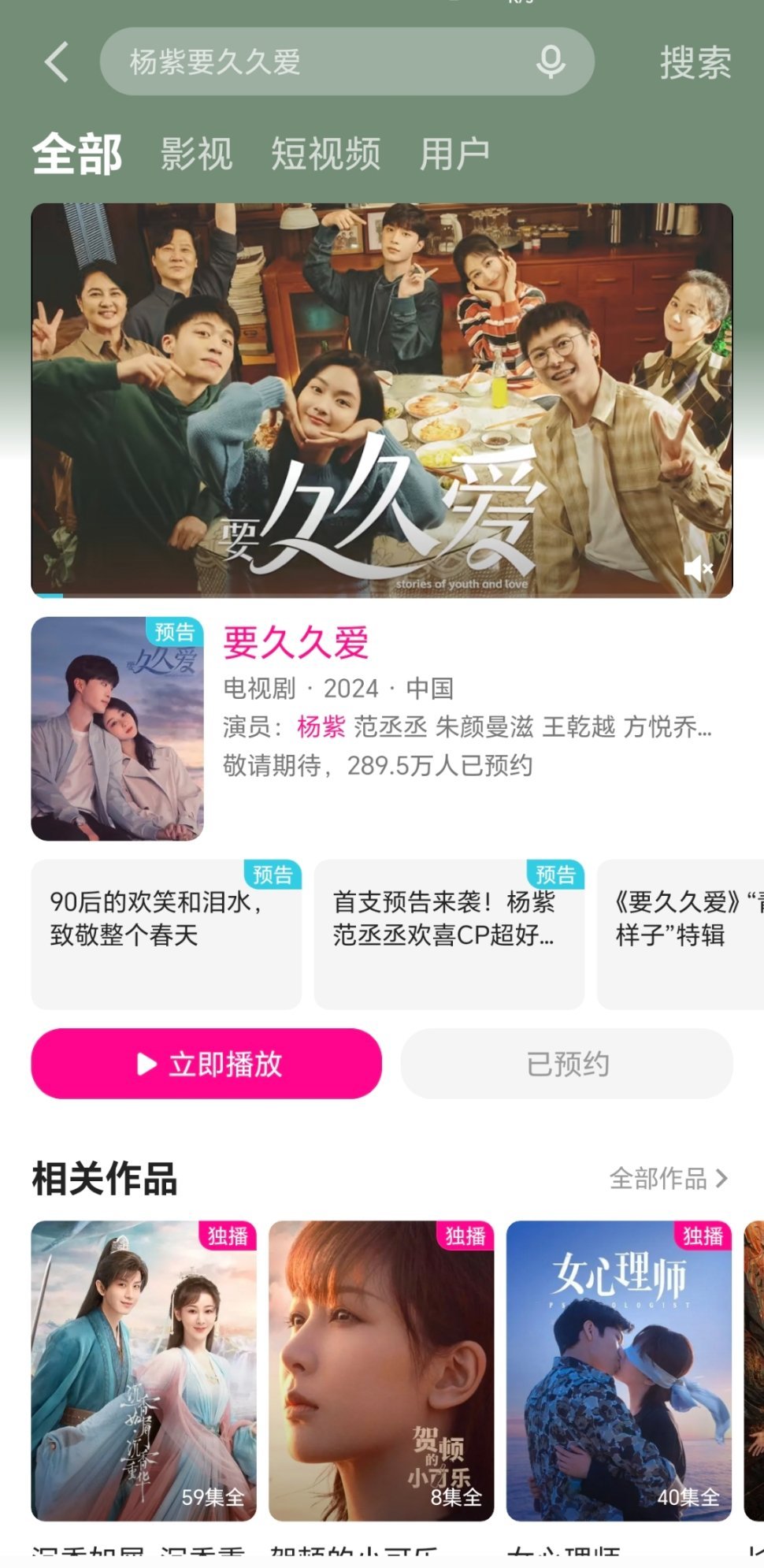Screen dimensions: 764x1568
Task: Tap the 搜索 button
Action: point(695,63)
